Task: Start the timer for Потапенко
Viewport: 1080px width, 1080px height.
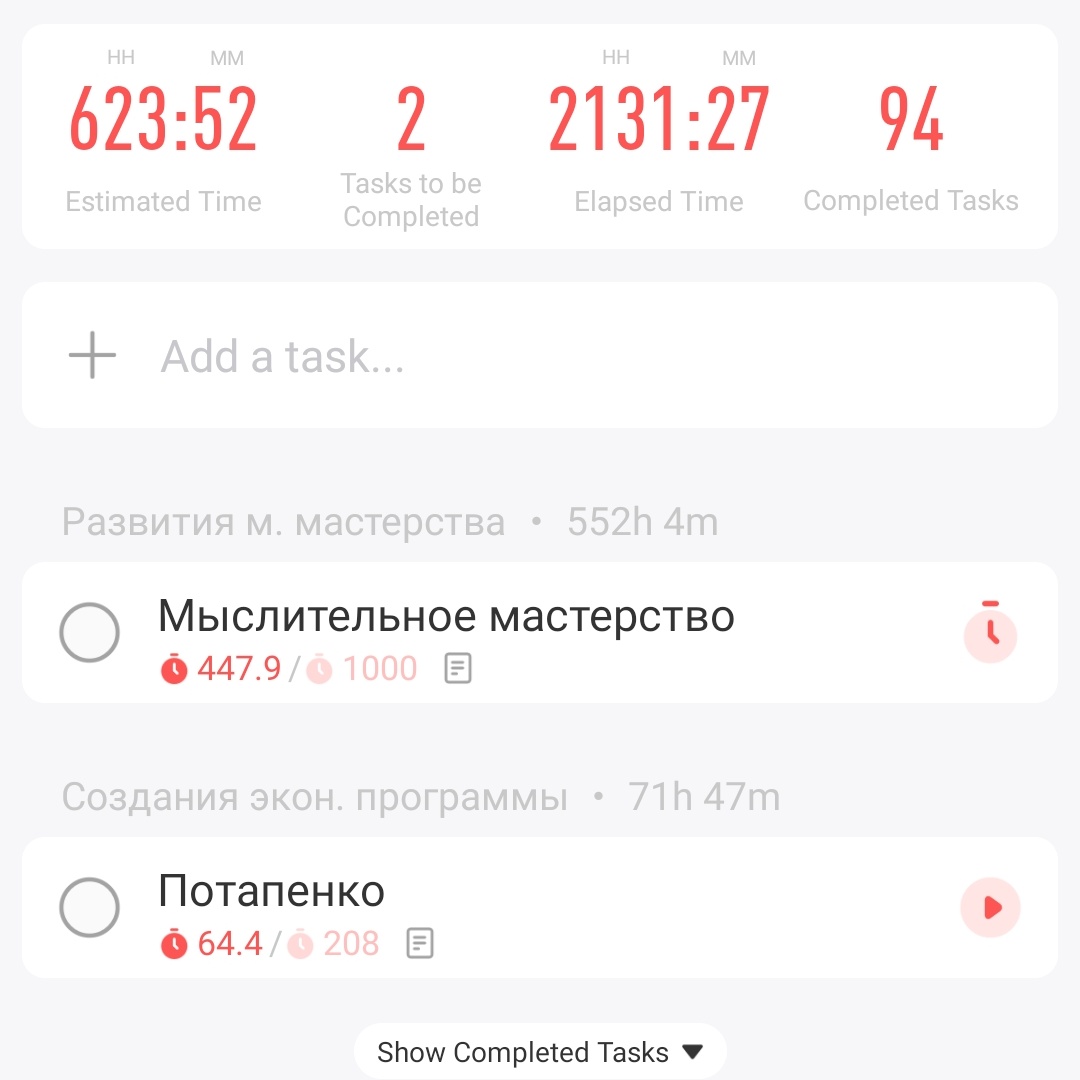Action: click(x=990, y=907)
